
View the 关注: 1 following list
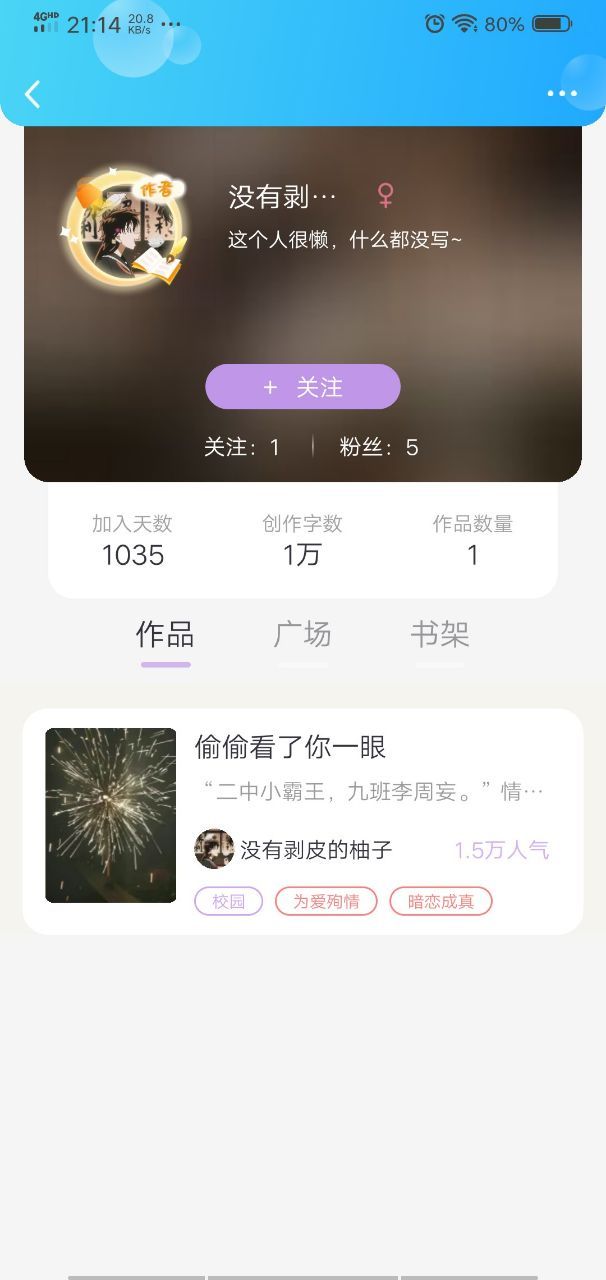tap(242, 447)
